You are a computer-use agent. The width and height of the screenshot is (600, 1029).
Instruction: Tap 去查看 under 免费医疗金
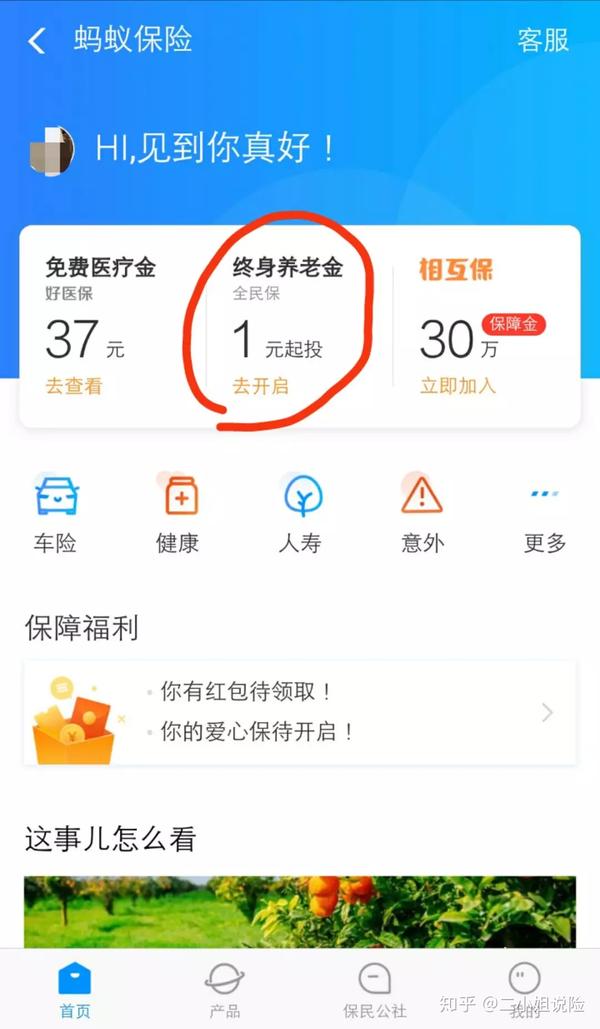(x=73, y=386)
